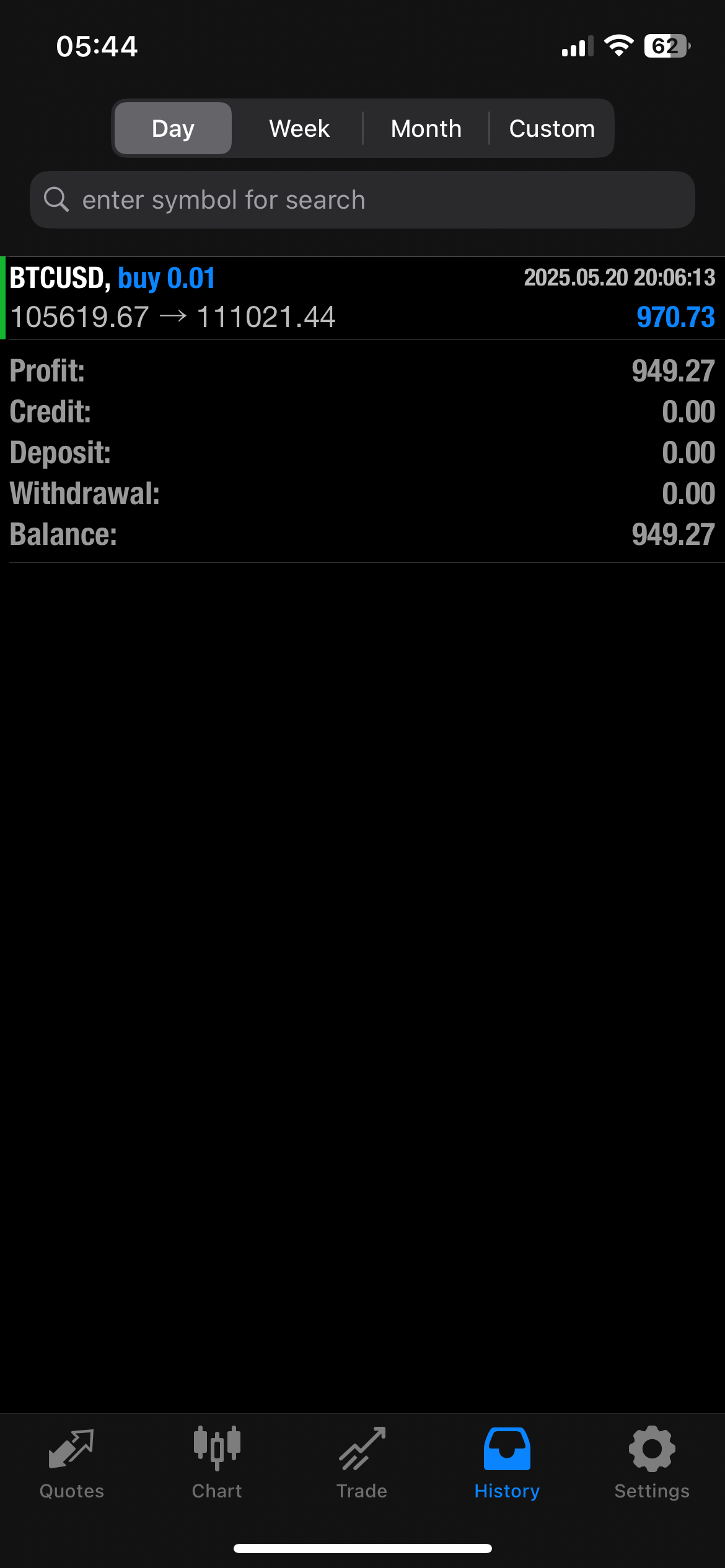725x1568 pixels.
Task: Choose the Custom period option
Action: coord(551,128)
